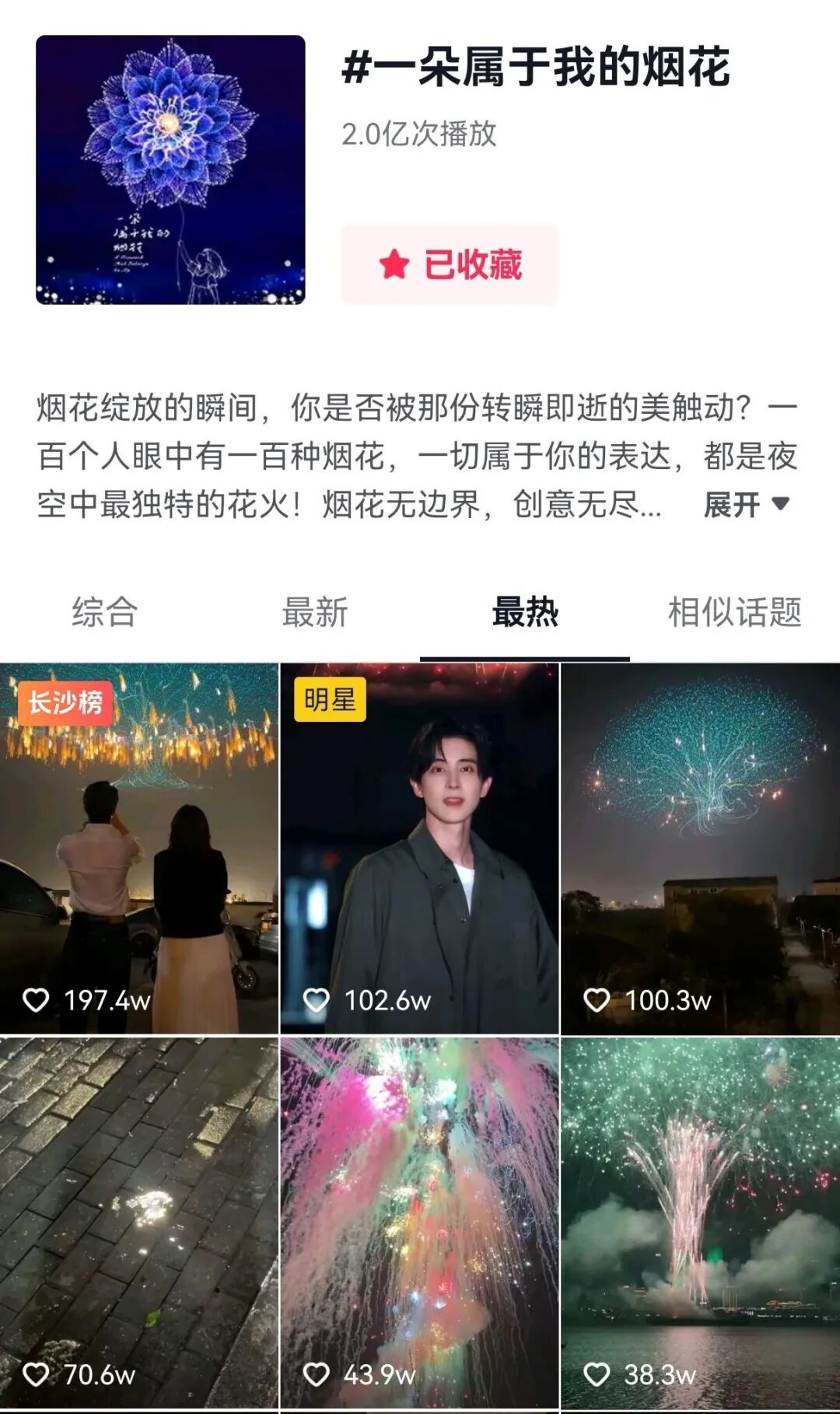Tap the 已收藏 favorite button
Viewport: 840px width, 1414px height.
pos(450,264)
